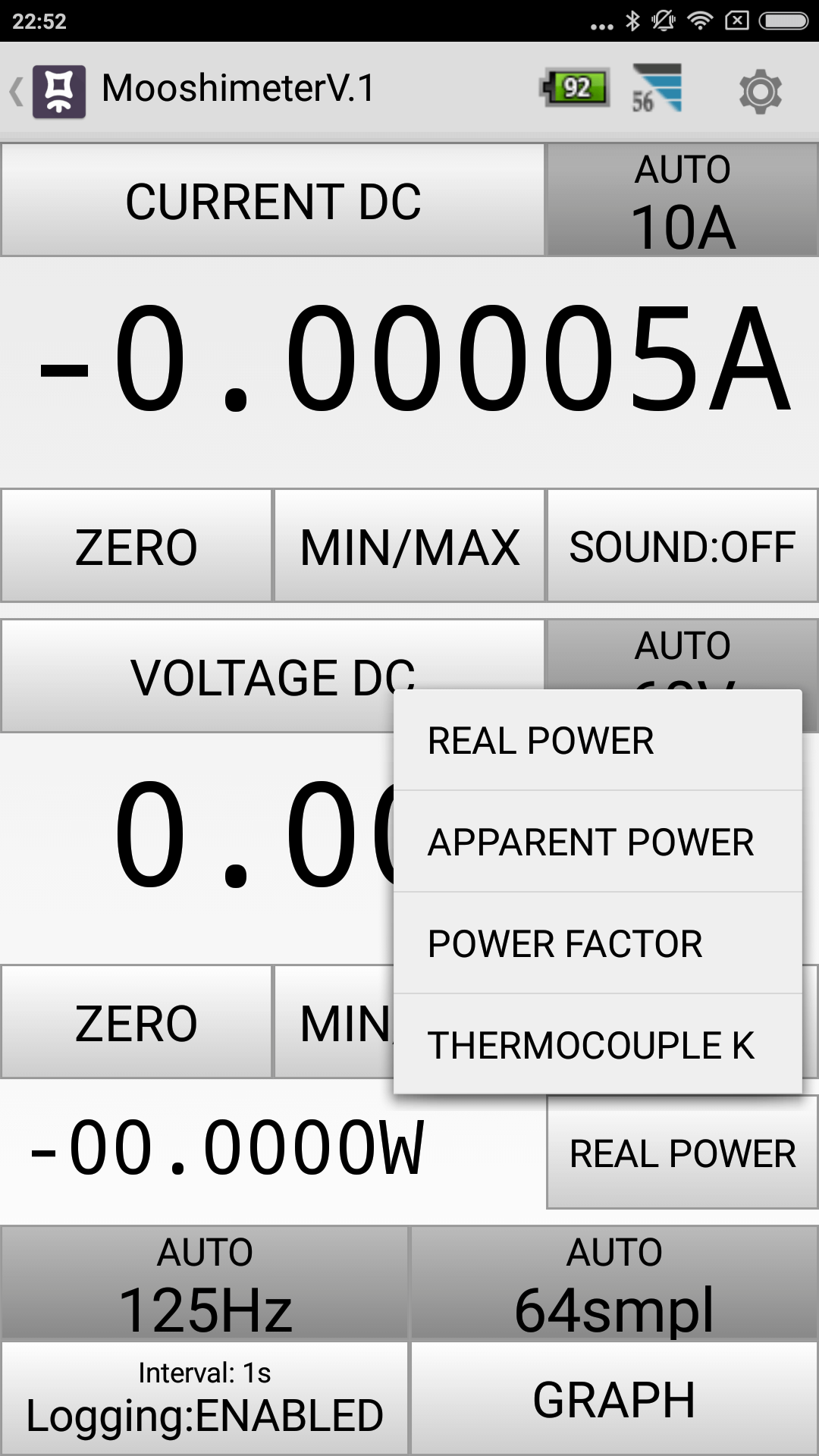Change the AUTO 64smpl buffer depth

614,1283
